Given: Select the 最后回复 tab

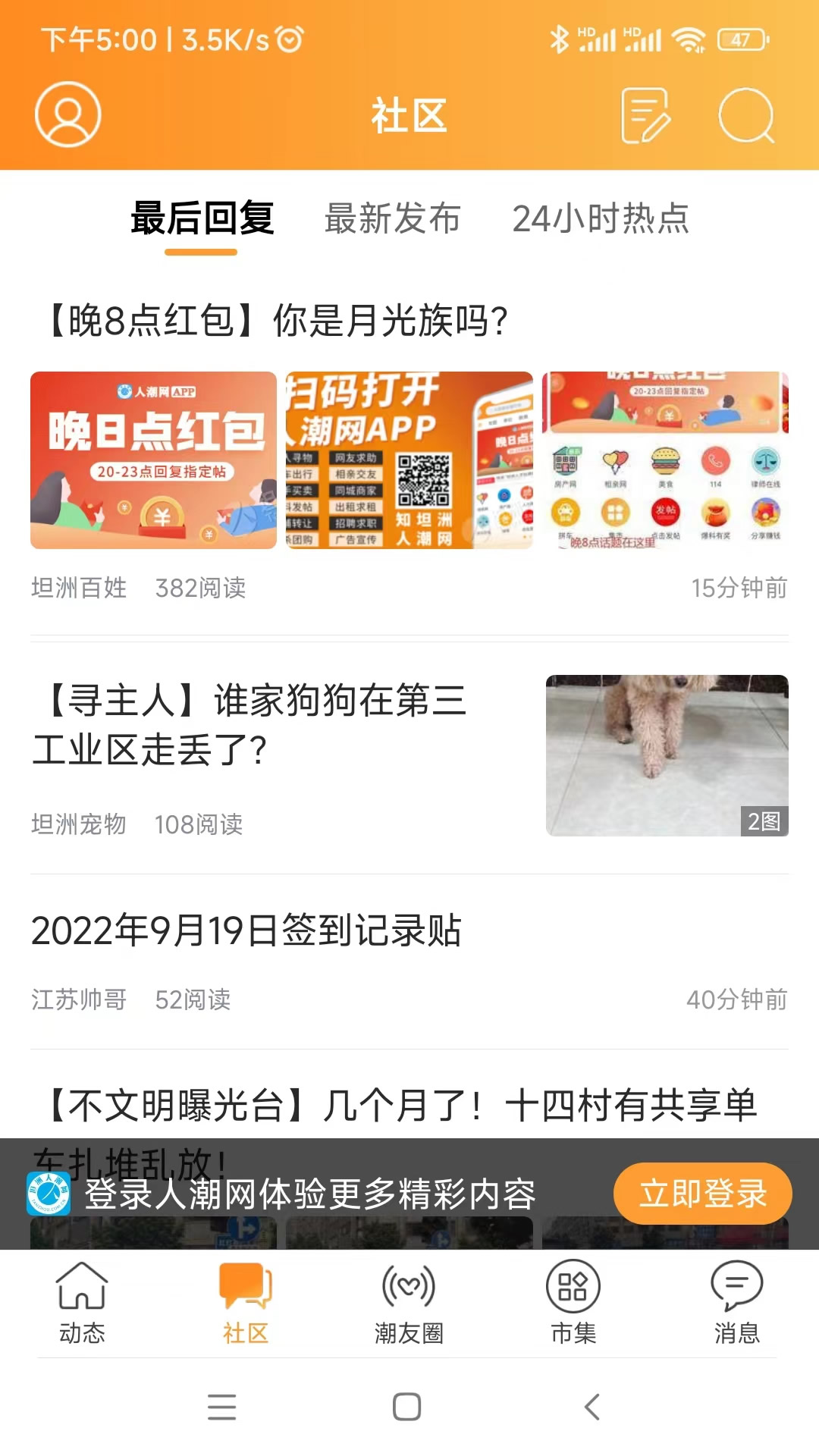Looking at the screenshot, I should [203, 219].
